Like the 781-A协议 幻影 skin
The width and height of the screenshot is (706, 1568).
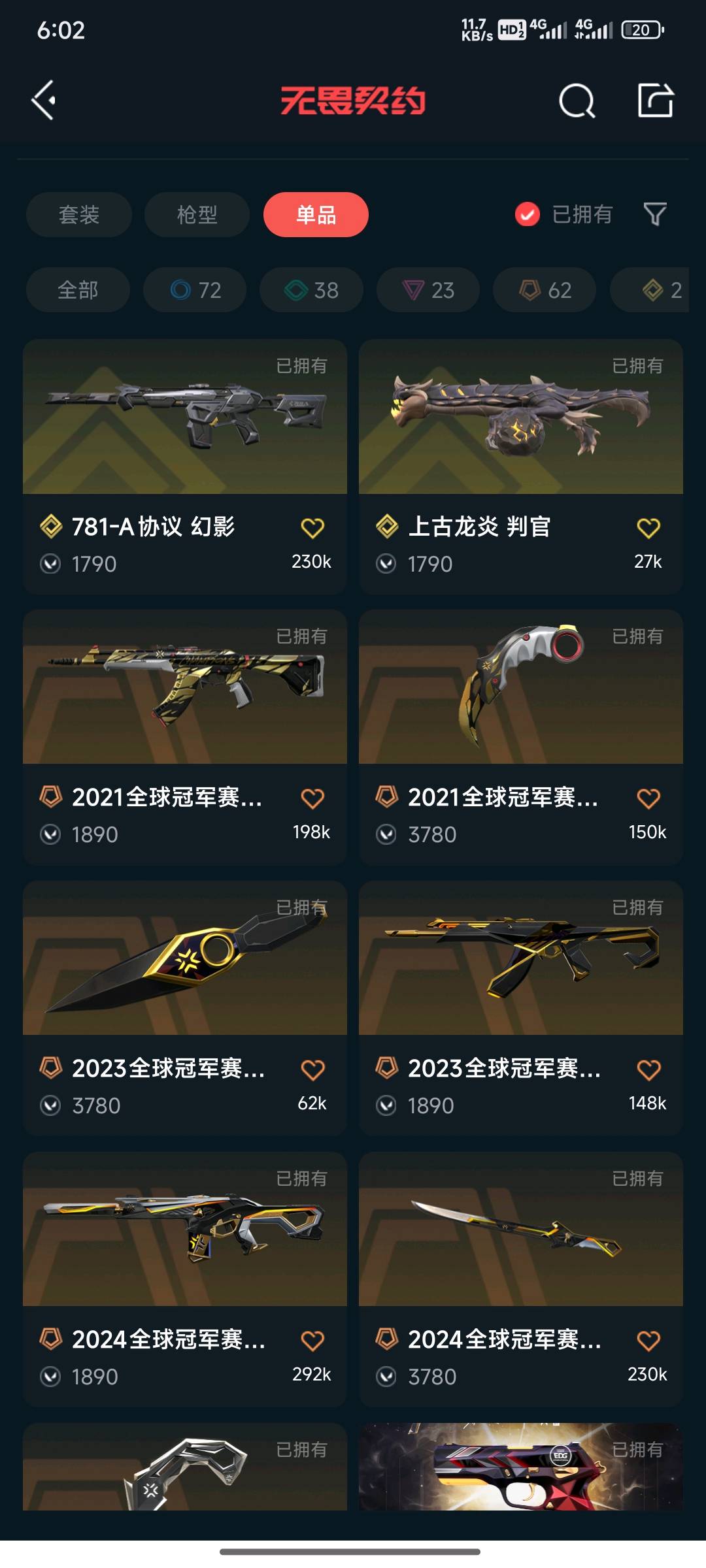coord(312,527)
